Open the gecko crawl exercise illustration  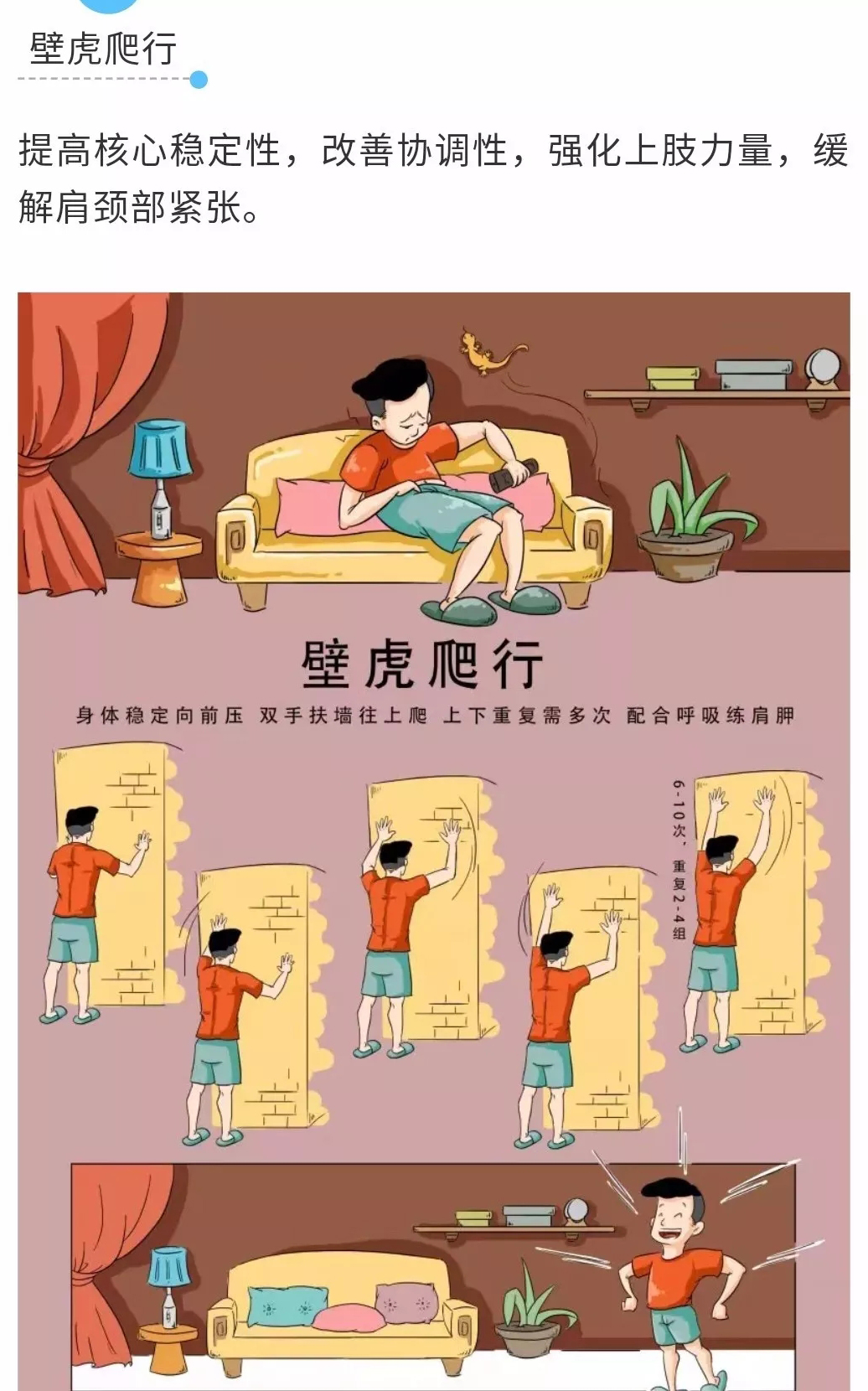pyautogui.click(x=434, y=838)
